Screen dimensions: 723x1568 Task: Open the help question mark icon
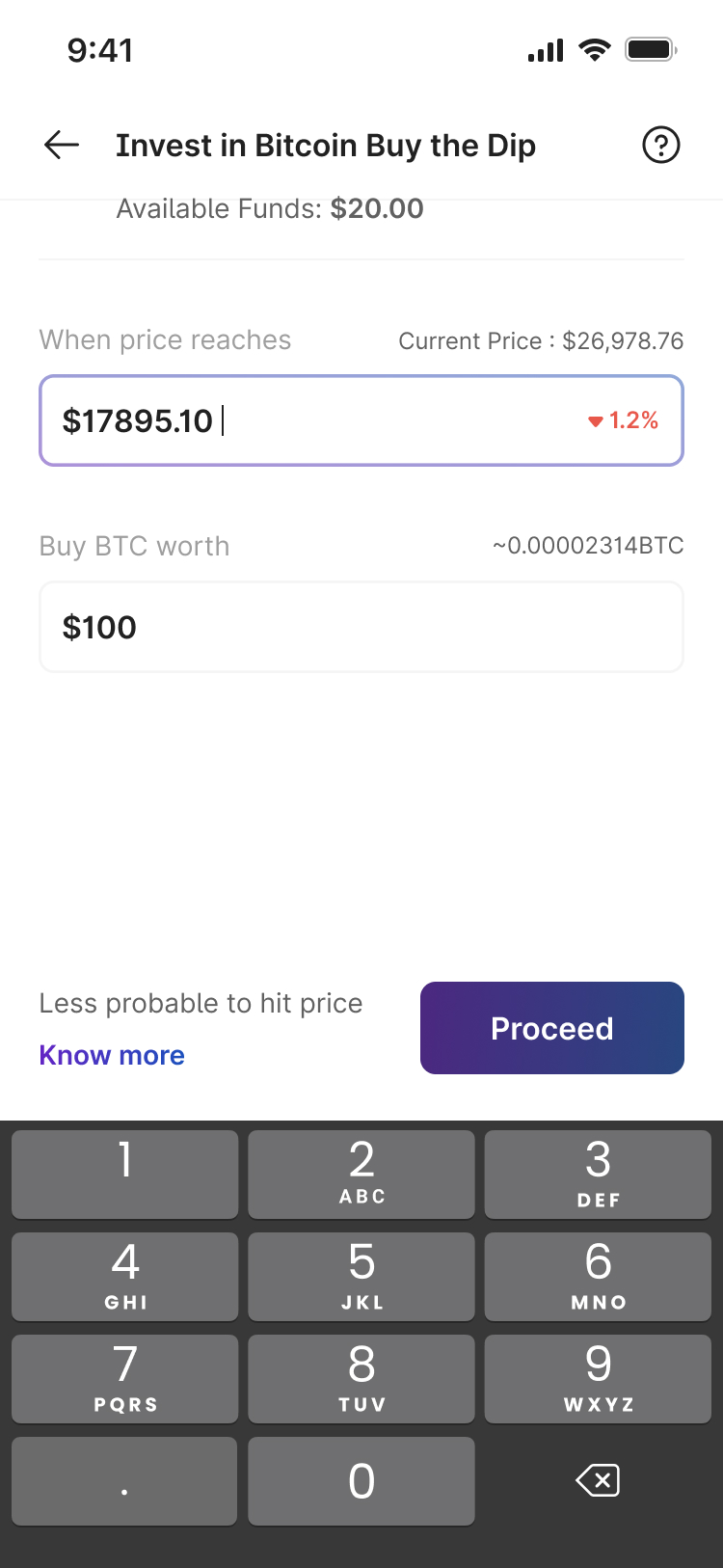(x=661, y=145)
